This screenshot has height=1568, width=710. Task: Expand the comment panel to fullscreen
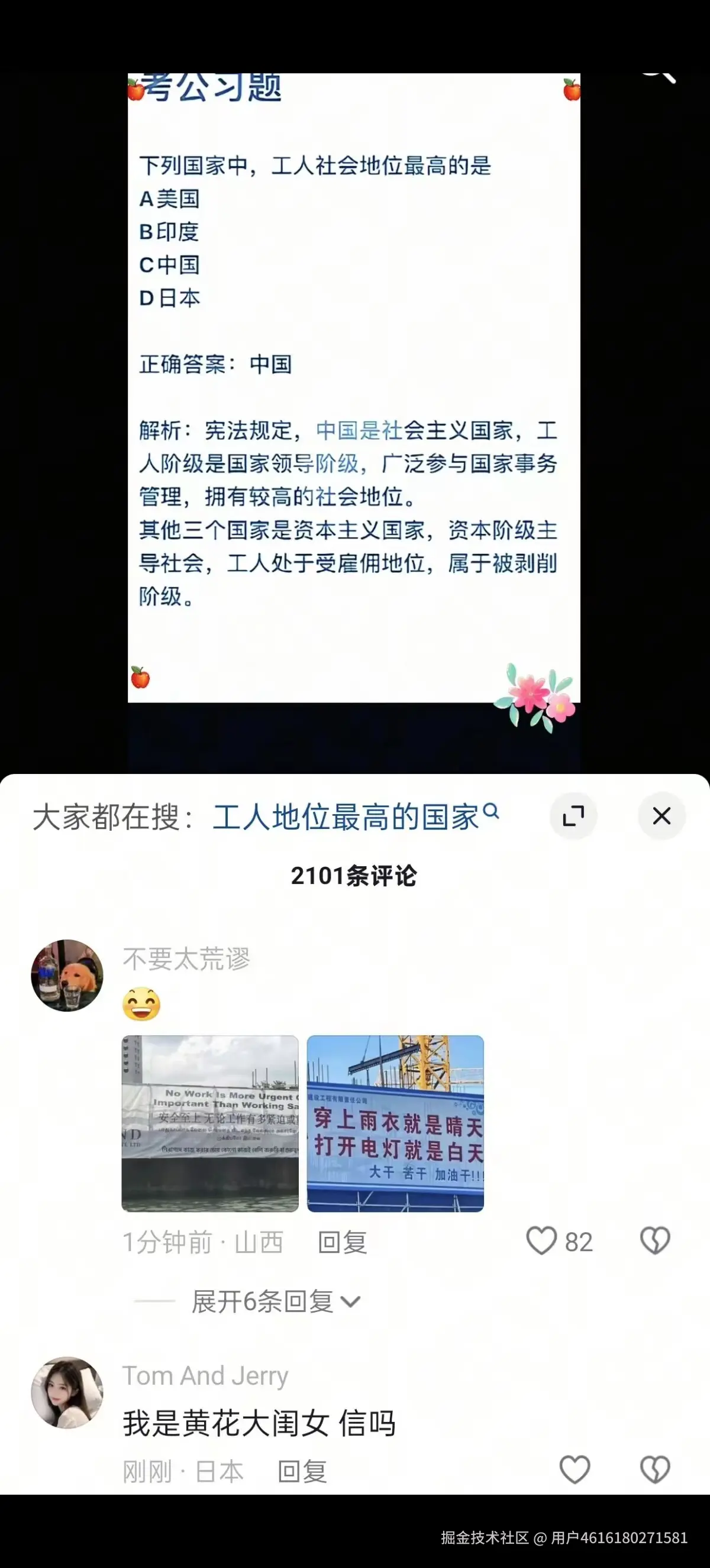(573, 816)
